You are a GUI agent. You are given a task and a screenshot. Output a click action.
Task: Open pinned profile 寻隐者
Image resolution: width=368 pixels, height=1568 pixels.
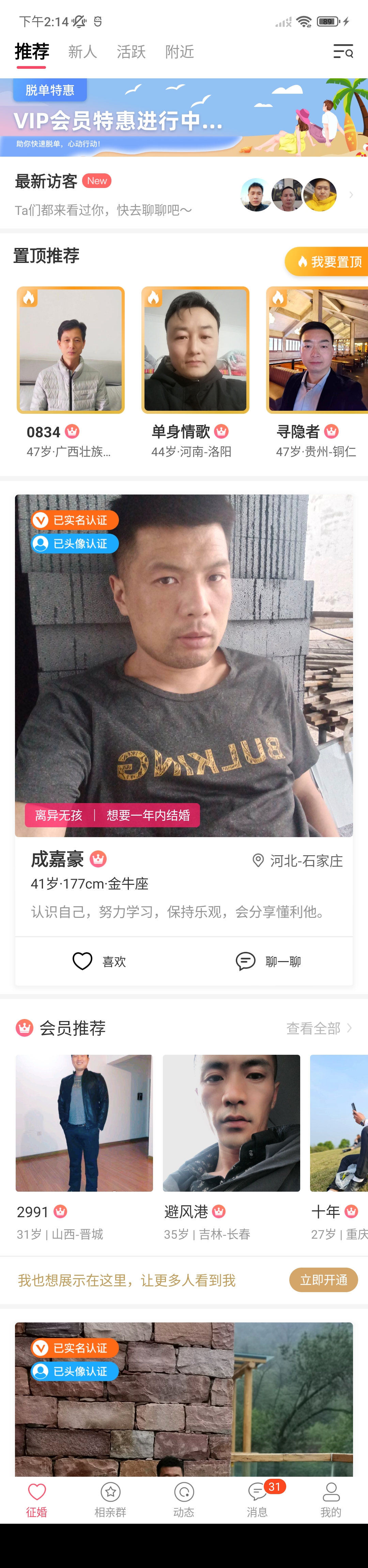317,350
